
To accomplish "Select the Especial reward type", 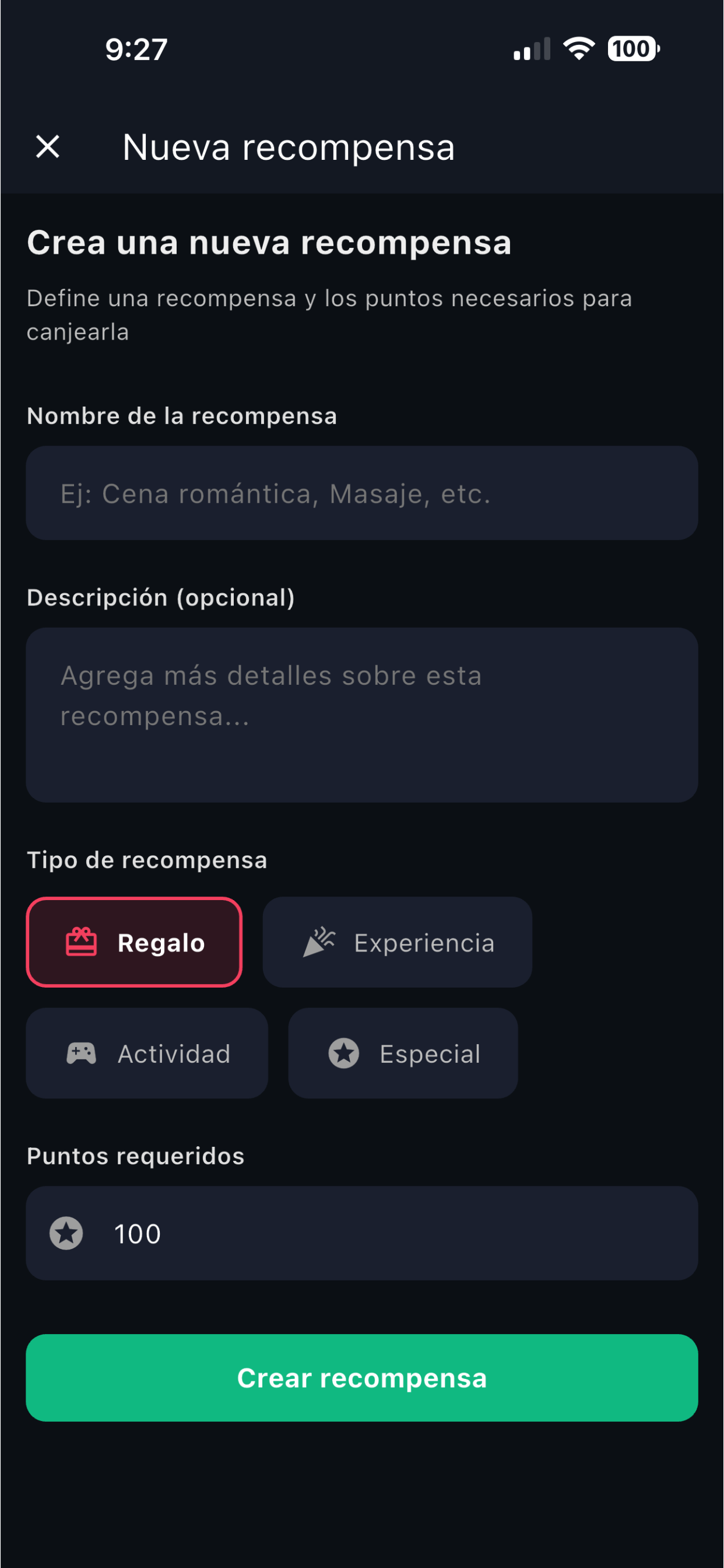I will point(402,1053).
